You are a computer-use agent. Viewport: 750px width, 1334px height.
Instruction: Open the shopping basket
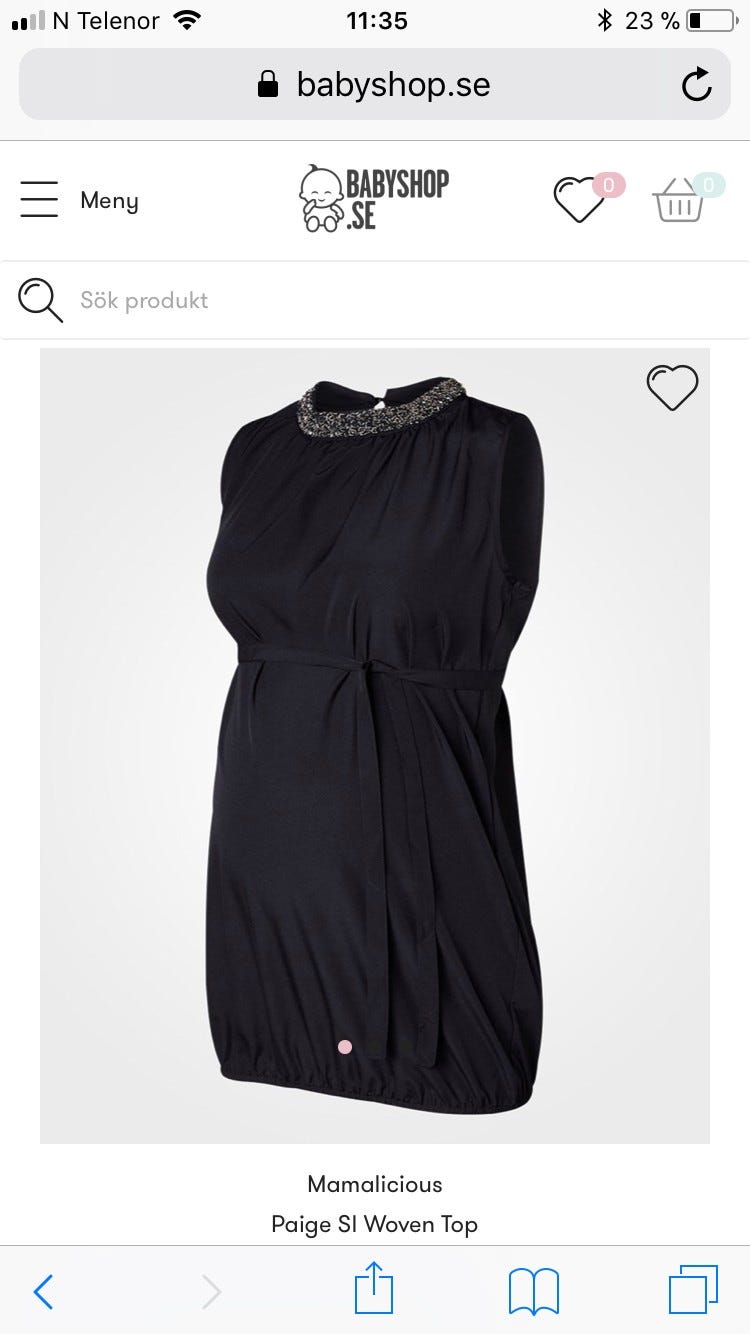point(679,198)
